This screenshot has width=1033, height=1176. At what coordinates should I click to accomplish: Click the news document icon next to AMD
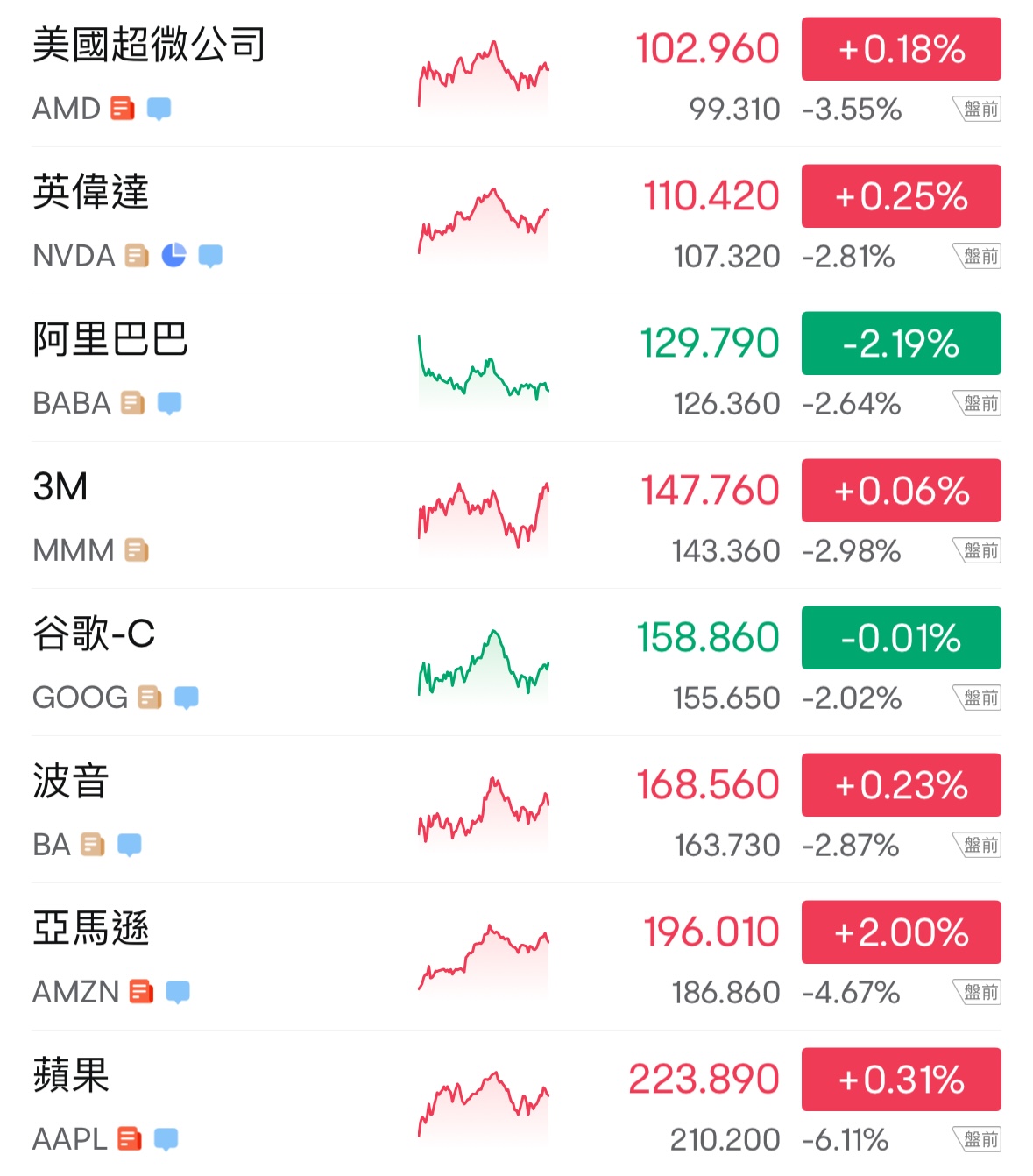(123, 109)
